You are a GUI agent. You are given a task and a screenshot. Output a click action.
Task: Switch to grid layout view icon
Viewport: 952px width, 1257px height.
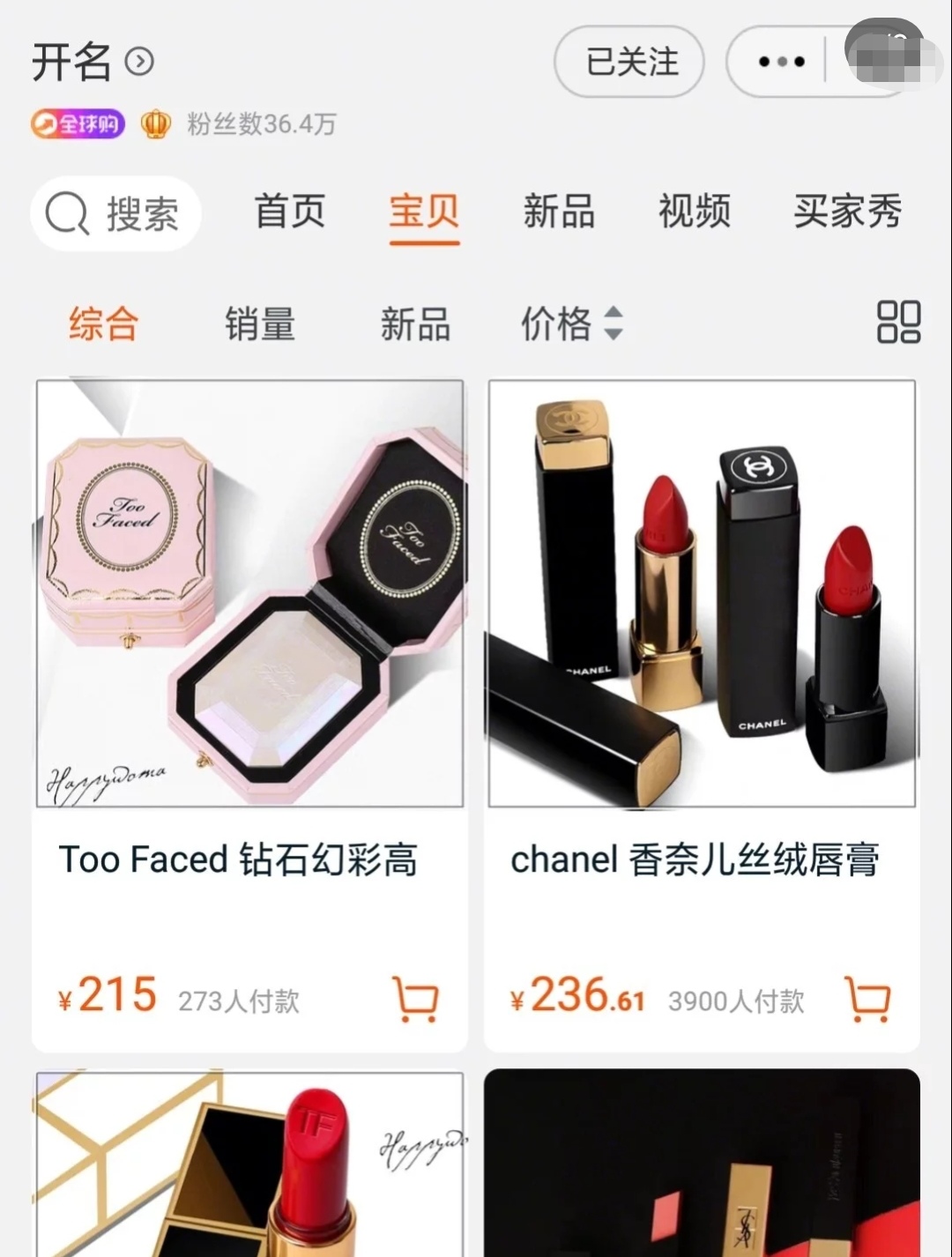(x=897, y=324)
